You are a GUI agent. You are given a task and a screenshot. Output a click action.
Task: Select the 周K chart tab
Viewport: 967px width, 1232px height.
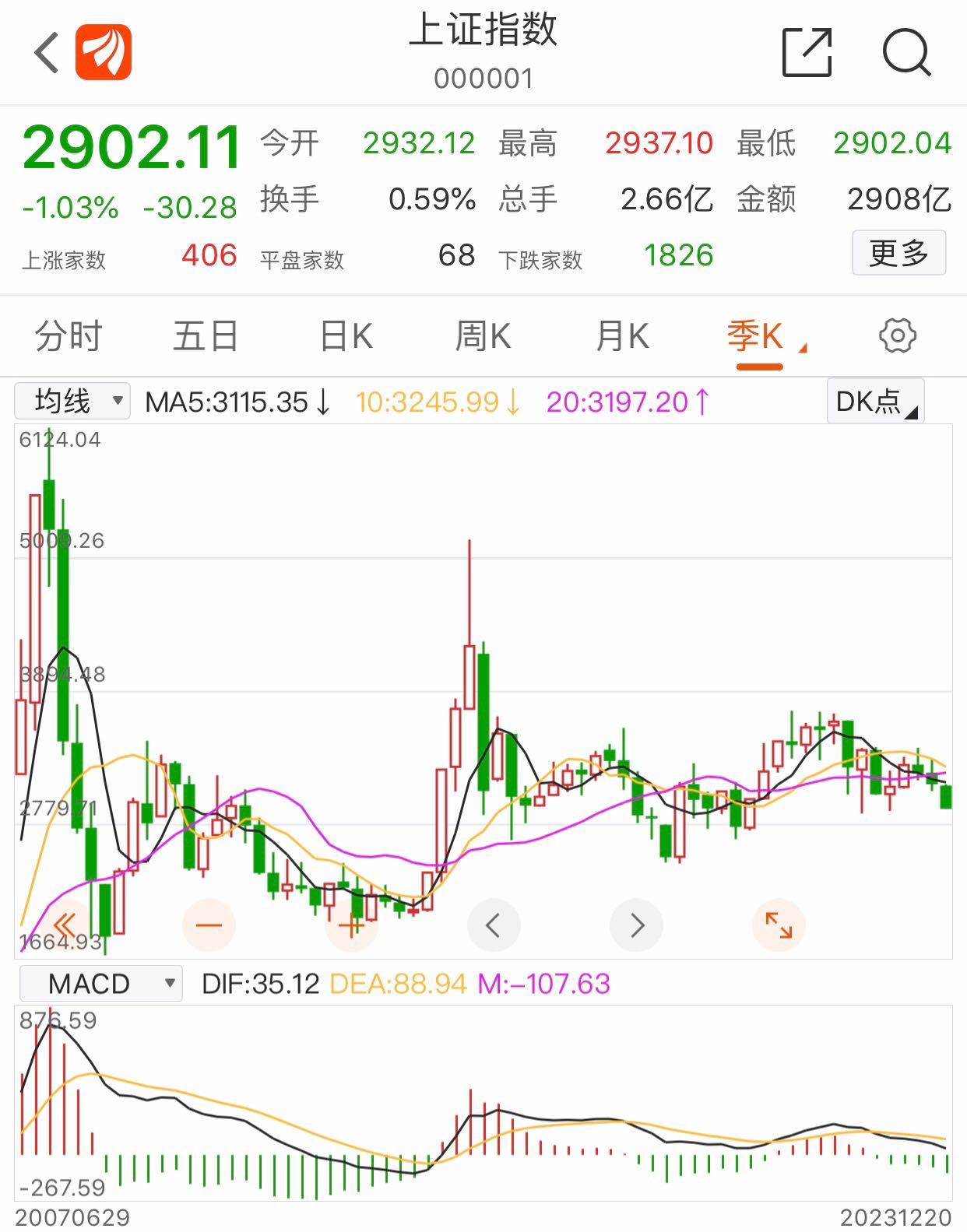point(483,336)
